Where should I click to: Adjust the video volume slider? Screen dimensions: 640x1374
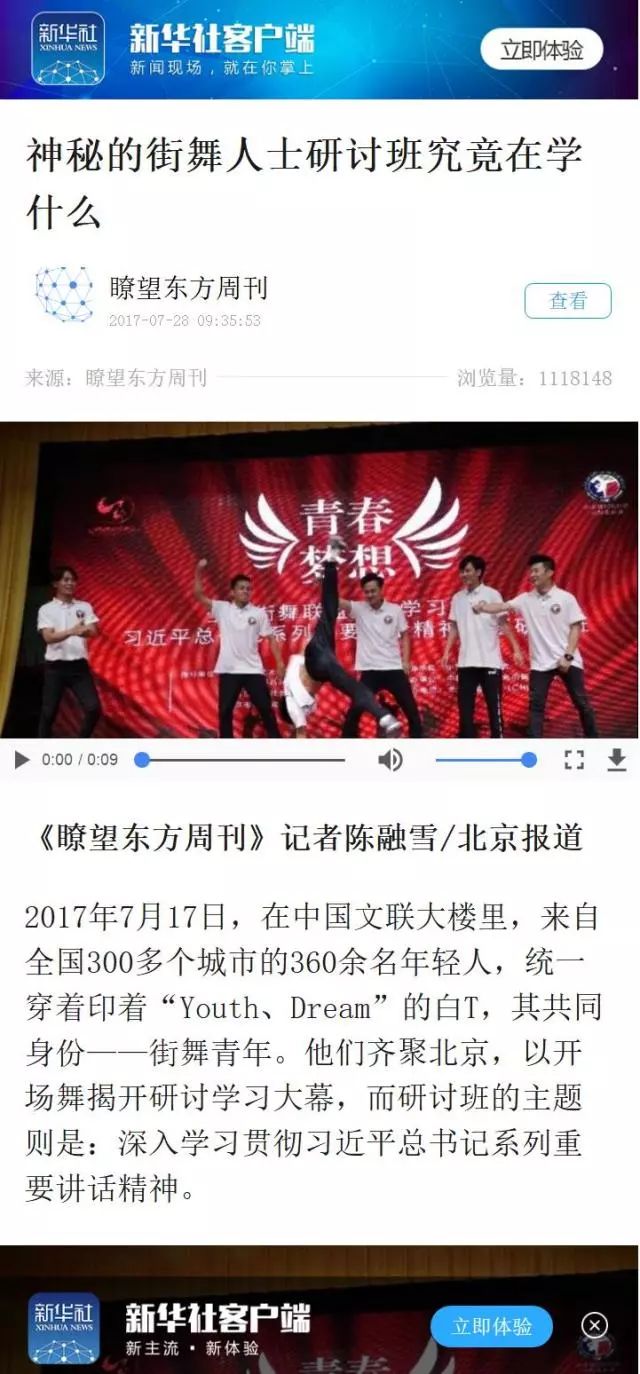coord(486,760)
